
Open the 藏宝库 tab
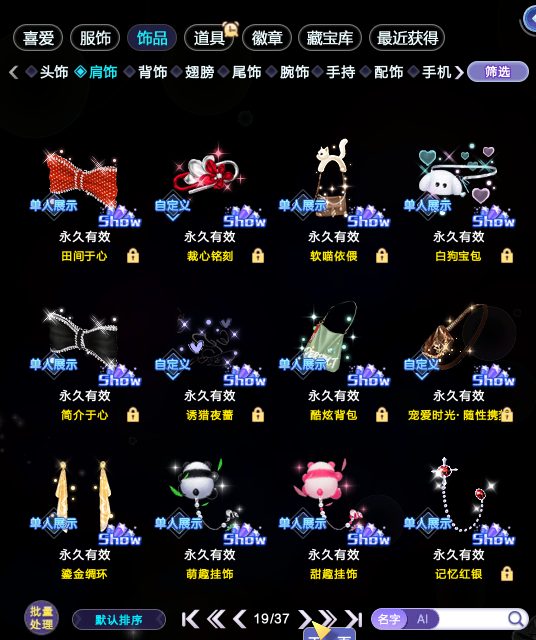pyautogui.click(x=330, y=38)
